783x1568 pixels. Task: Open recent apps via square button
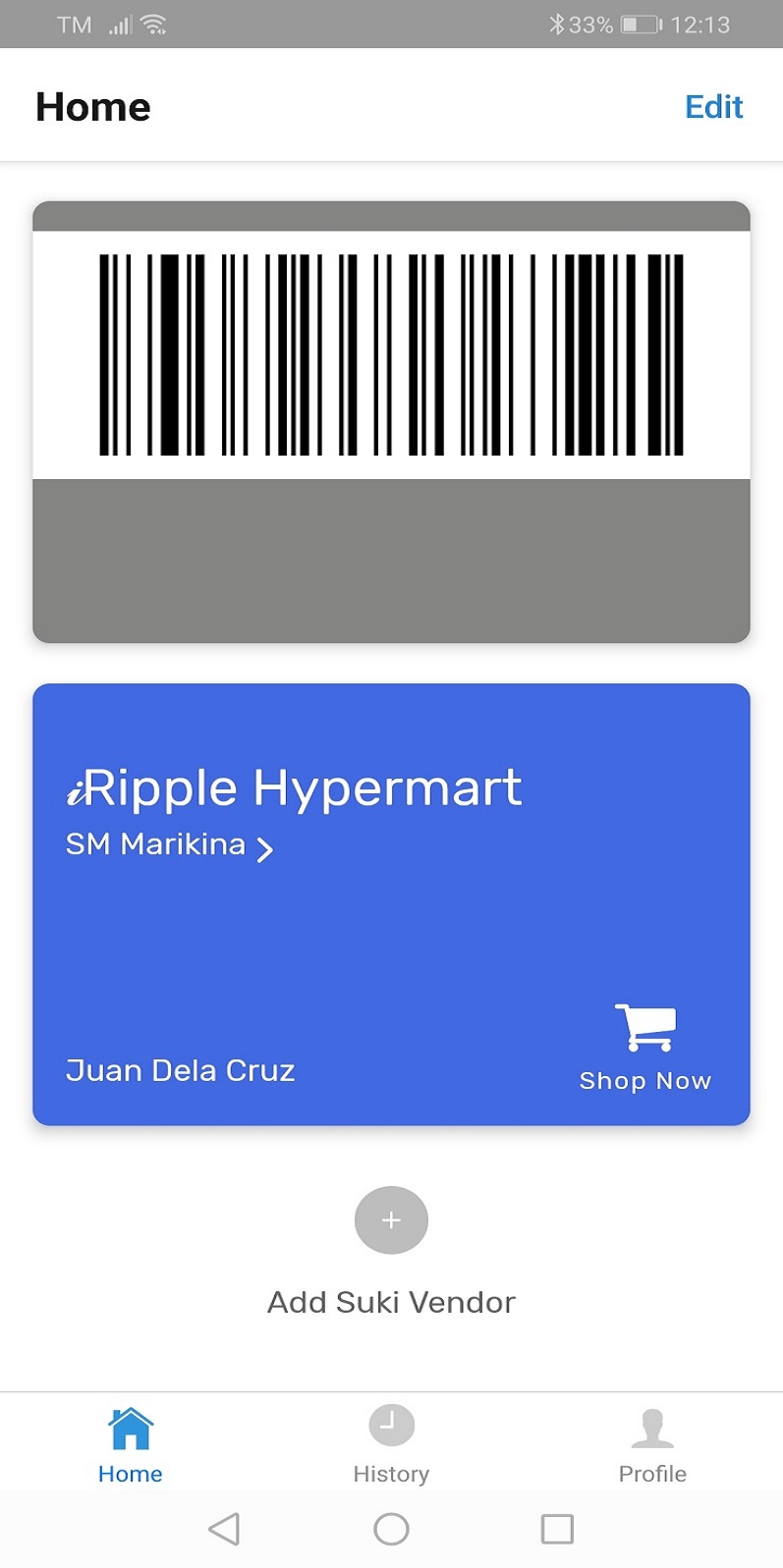(x=557, y=1529)
